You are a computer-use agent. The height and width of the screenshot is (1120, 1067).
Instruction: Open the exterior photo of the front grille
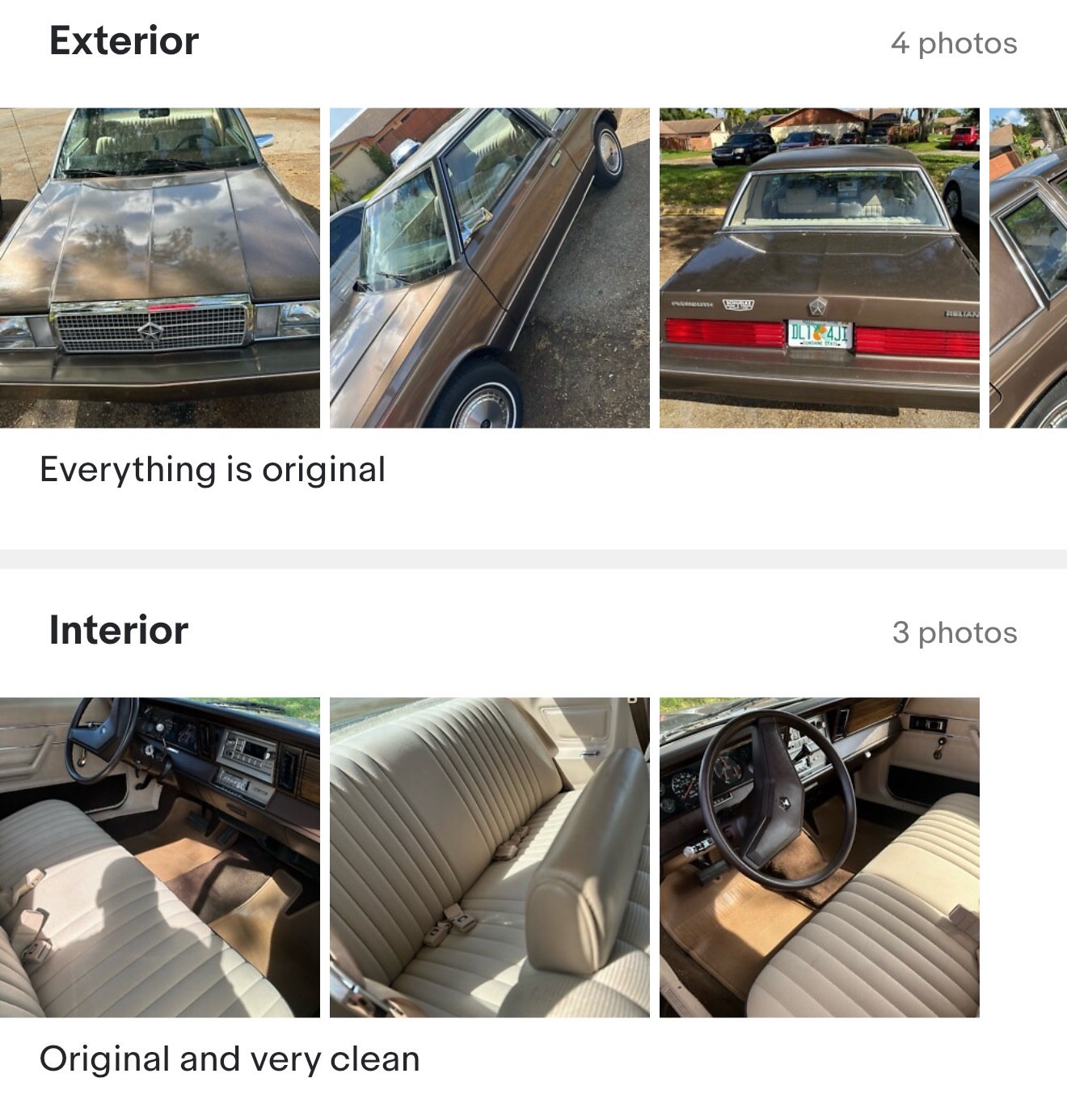[159, 268]
